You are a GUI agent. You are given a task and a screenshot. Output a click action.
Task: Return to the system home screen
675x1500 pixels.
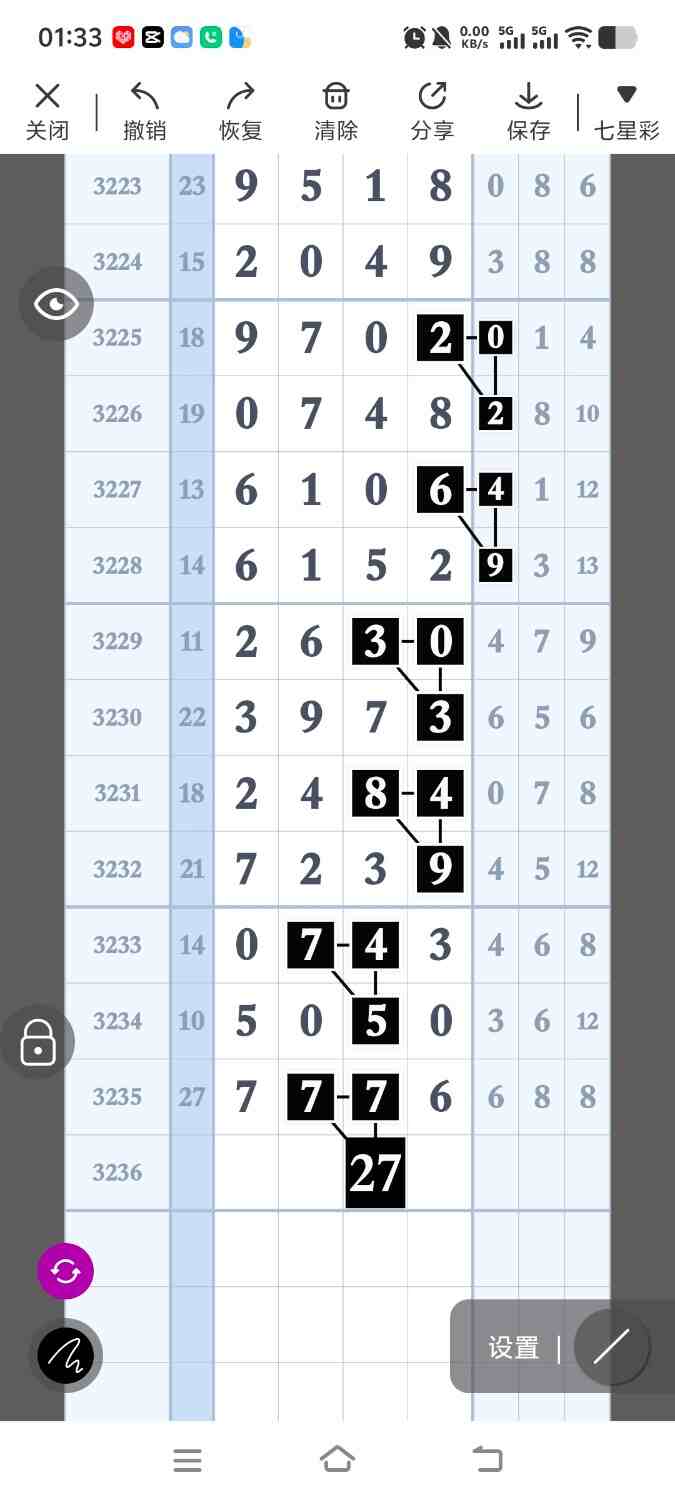337,1460
